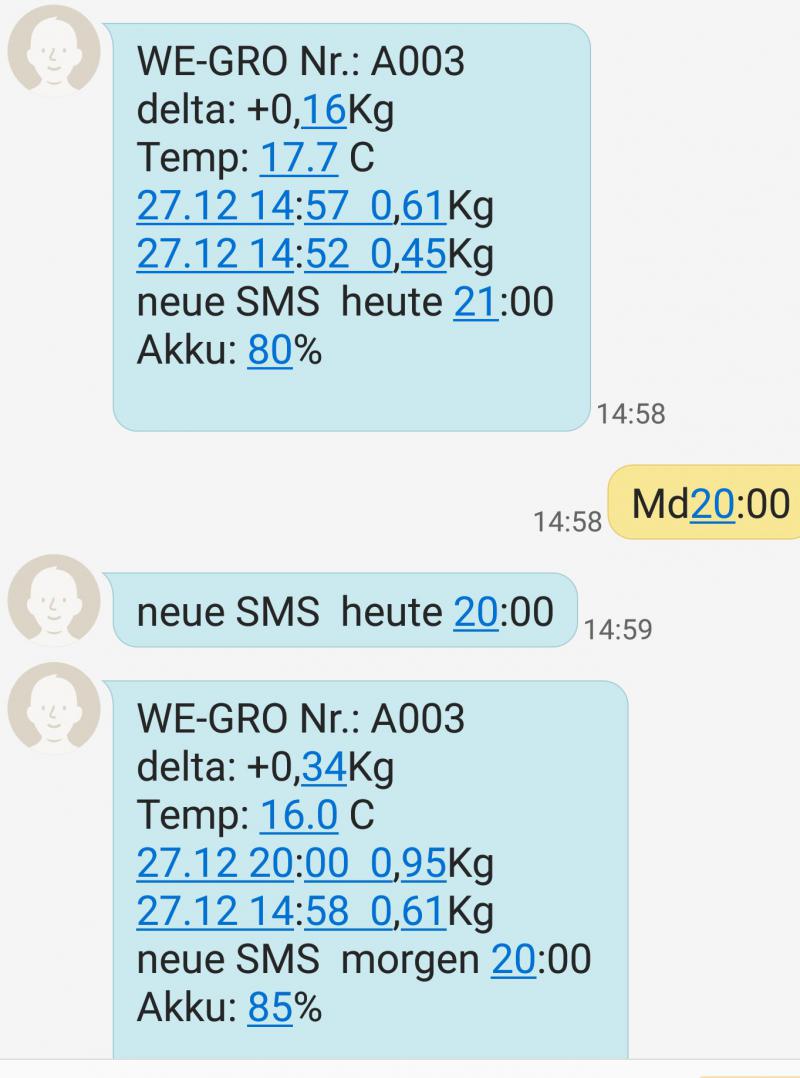Tap the "27.12 20" link in the 0,95Kg line
Viewport: 800px width, 1078px height.
click(215, 863)
